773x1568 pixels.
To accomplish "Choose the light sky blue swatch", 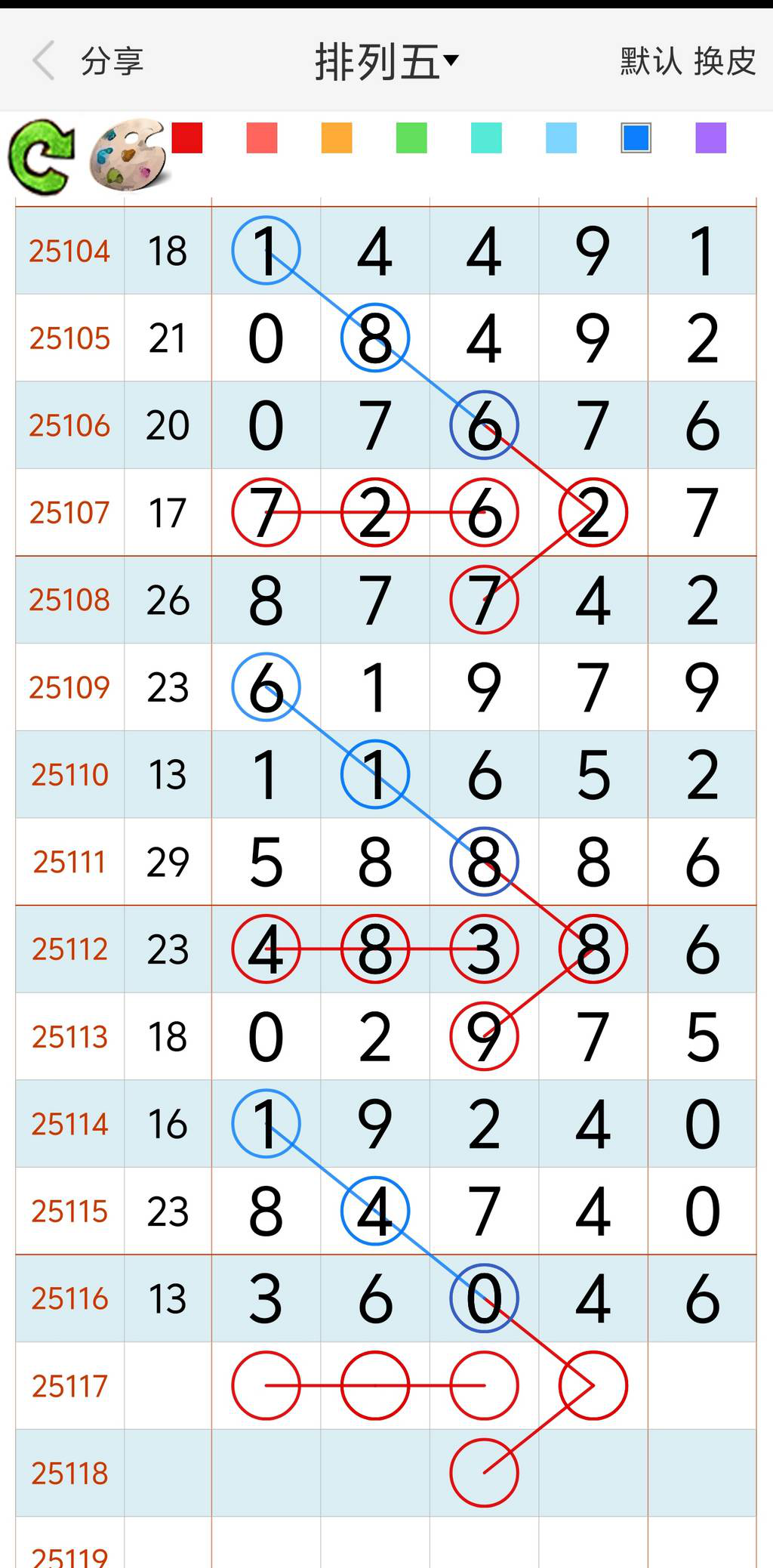I will 561,138.
